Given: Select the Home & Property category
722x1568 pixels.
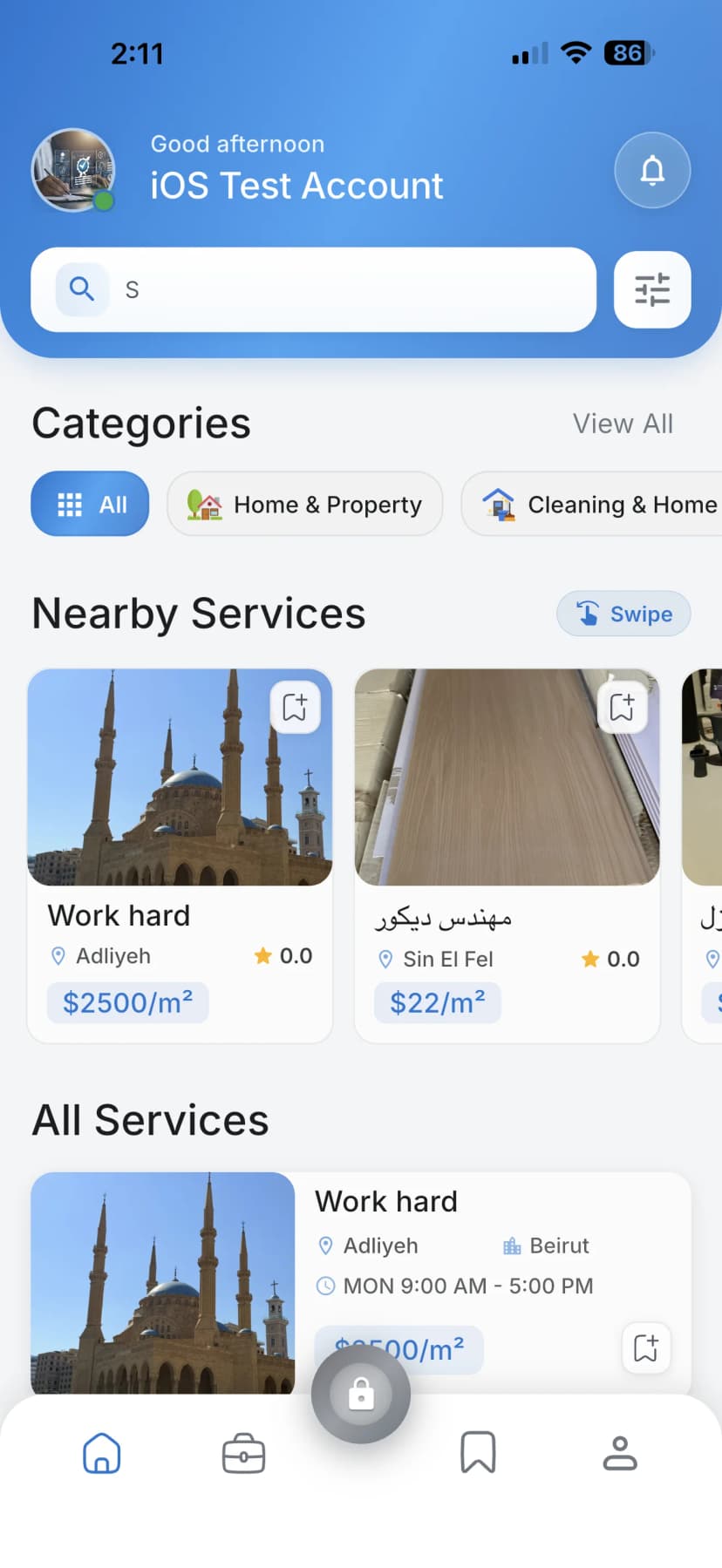Looking at the screenshot, I should point(304,504).
